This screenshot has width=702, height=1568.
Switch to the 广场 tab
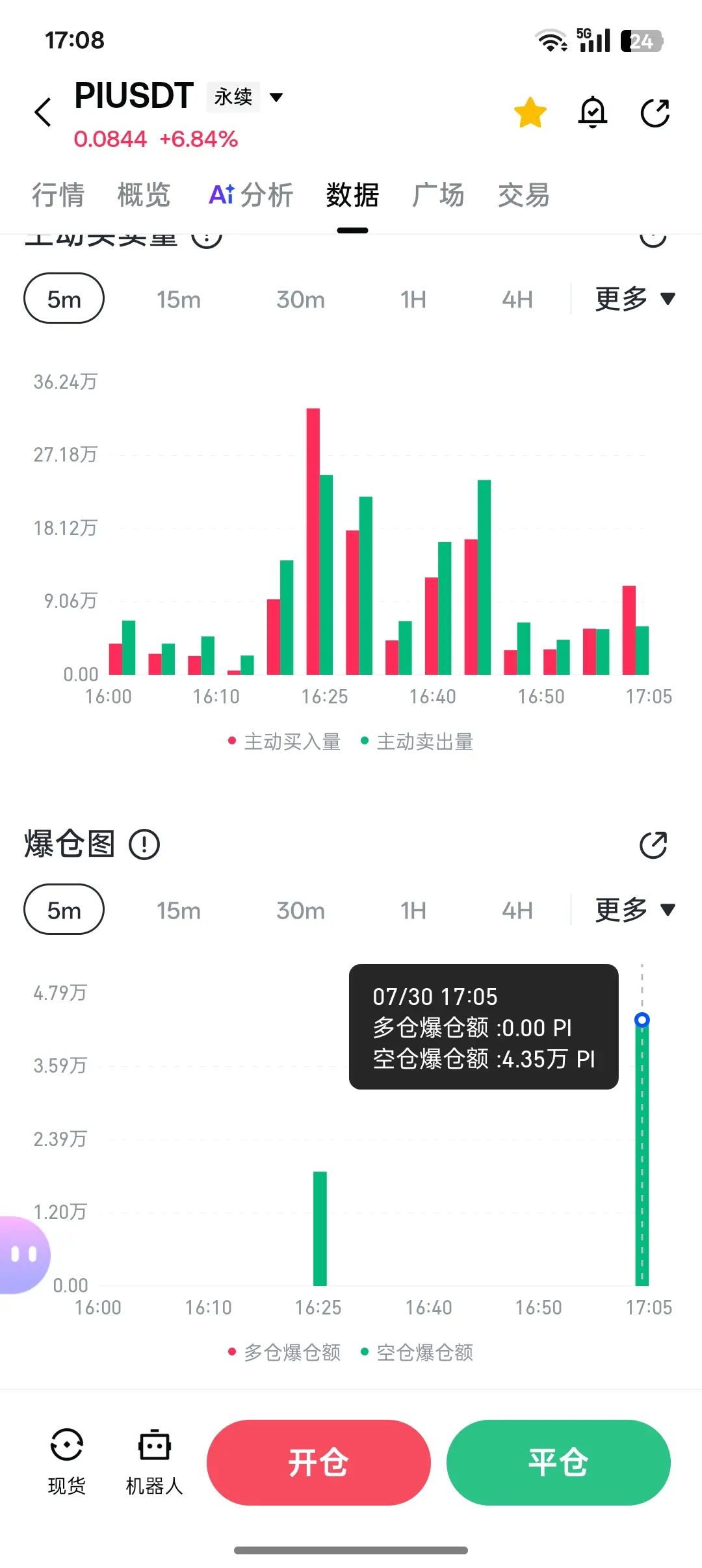coord(438,195)
